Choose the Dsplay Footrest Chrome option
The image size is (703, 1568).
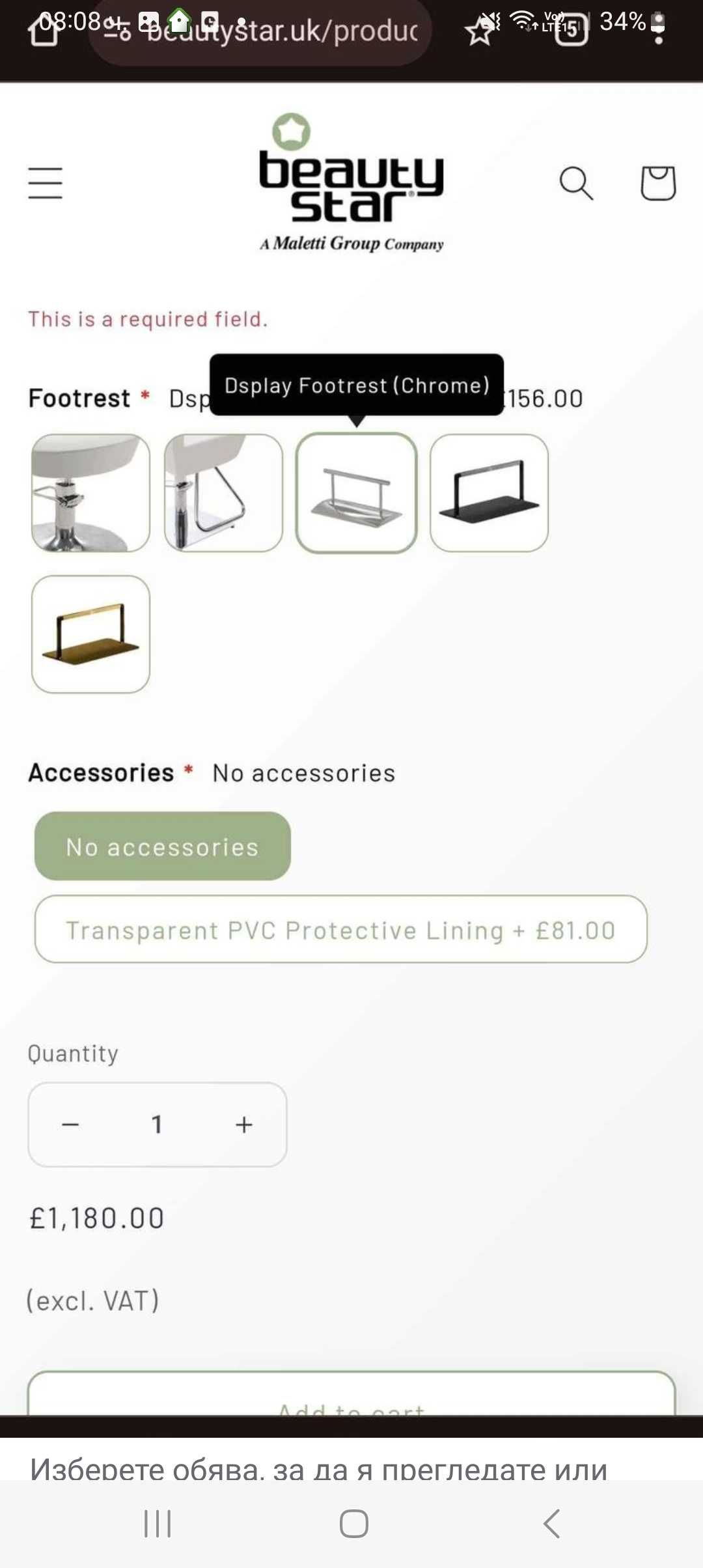coord(356,493)
